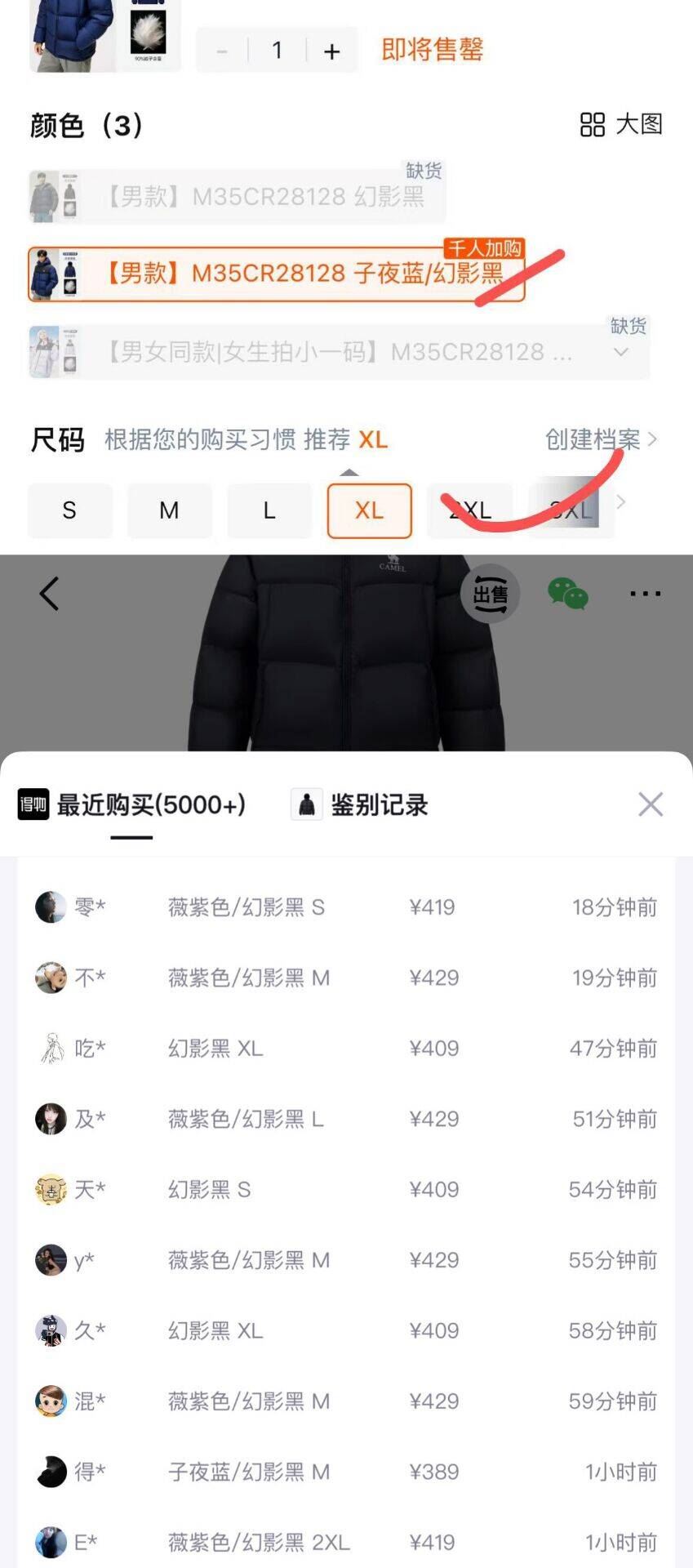The height and width of the screenshot is (1568, 693).
Task: Open the three-dot overflow menu
Action: [x=645, y=594]
